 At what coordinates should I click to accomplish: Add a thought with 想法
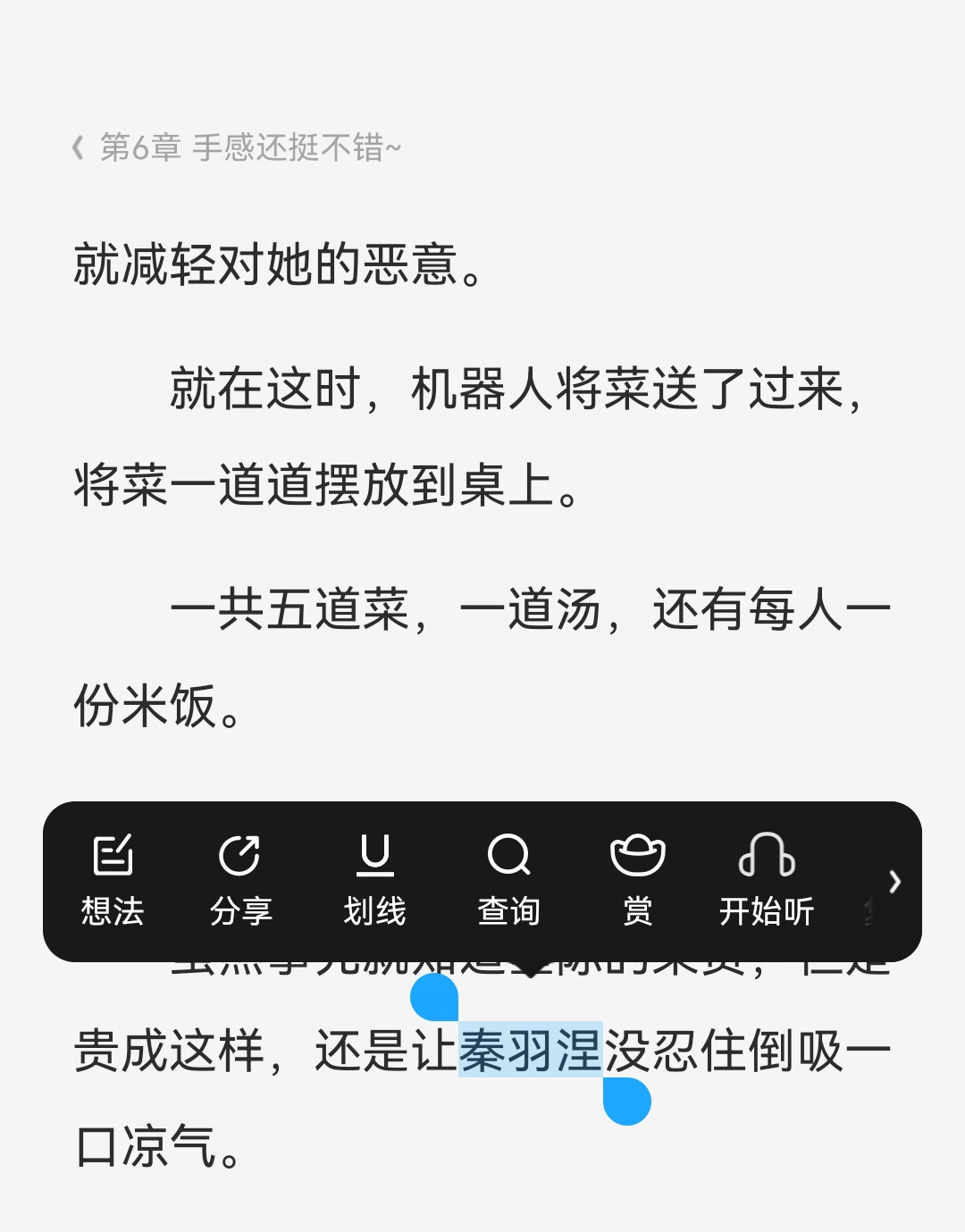[x=113, y=880]
